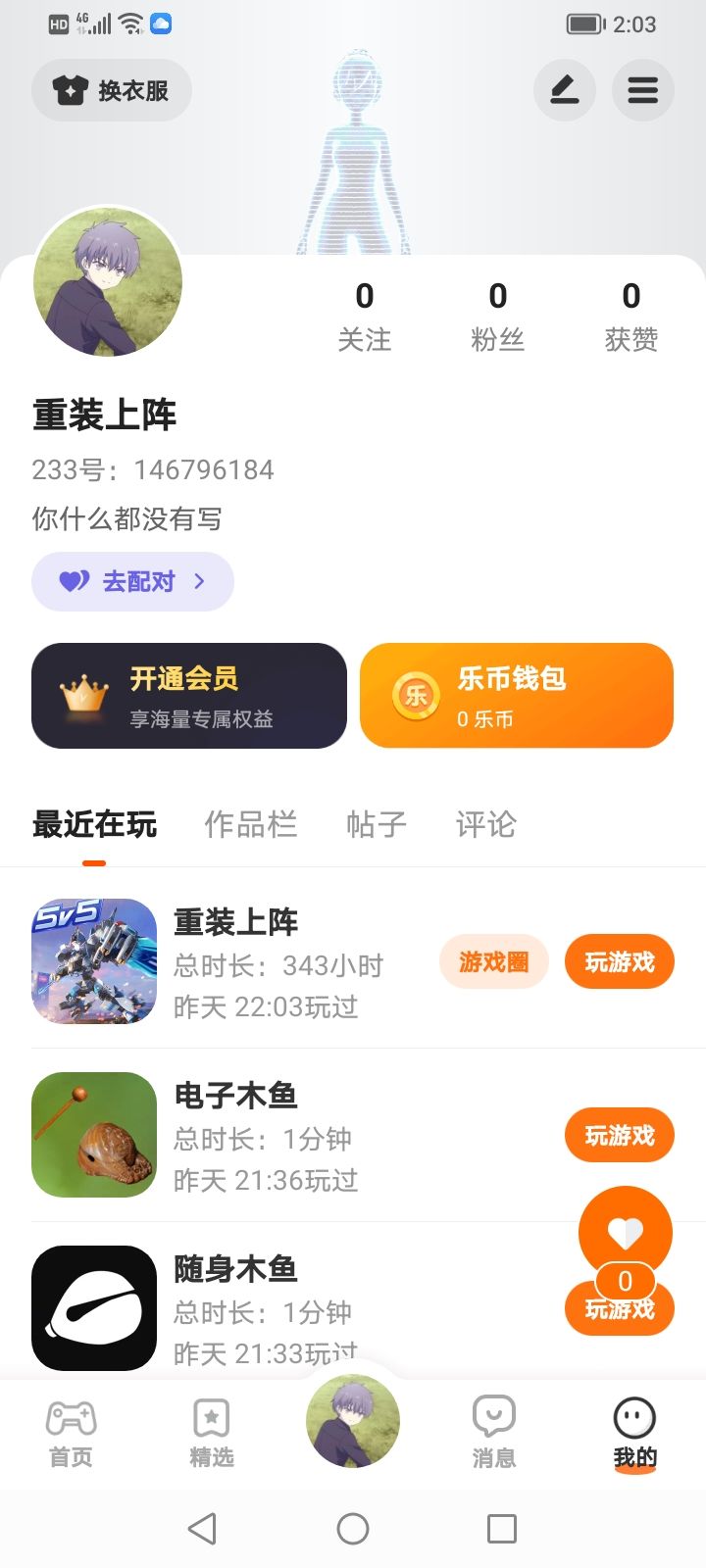The image size is (706, 1568).
Task: Tap 玩游戏 for 电子木鱼
Action: point(620,1136)
